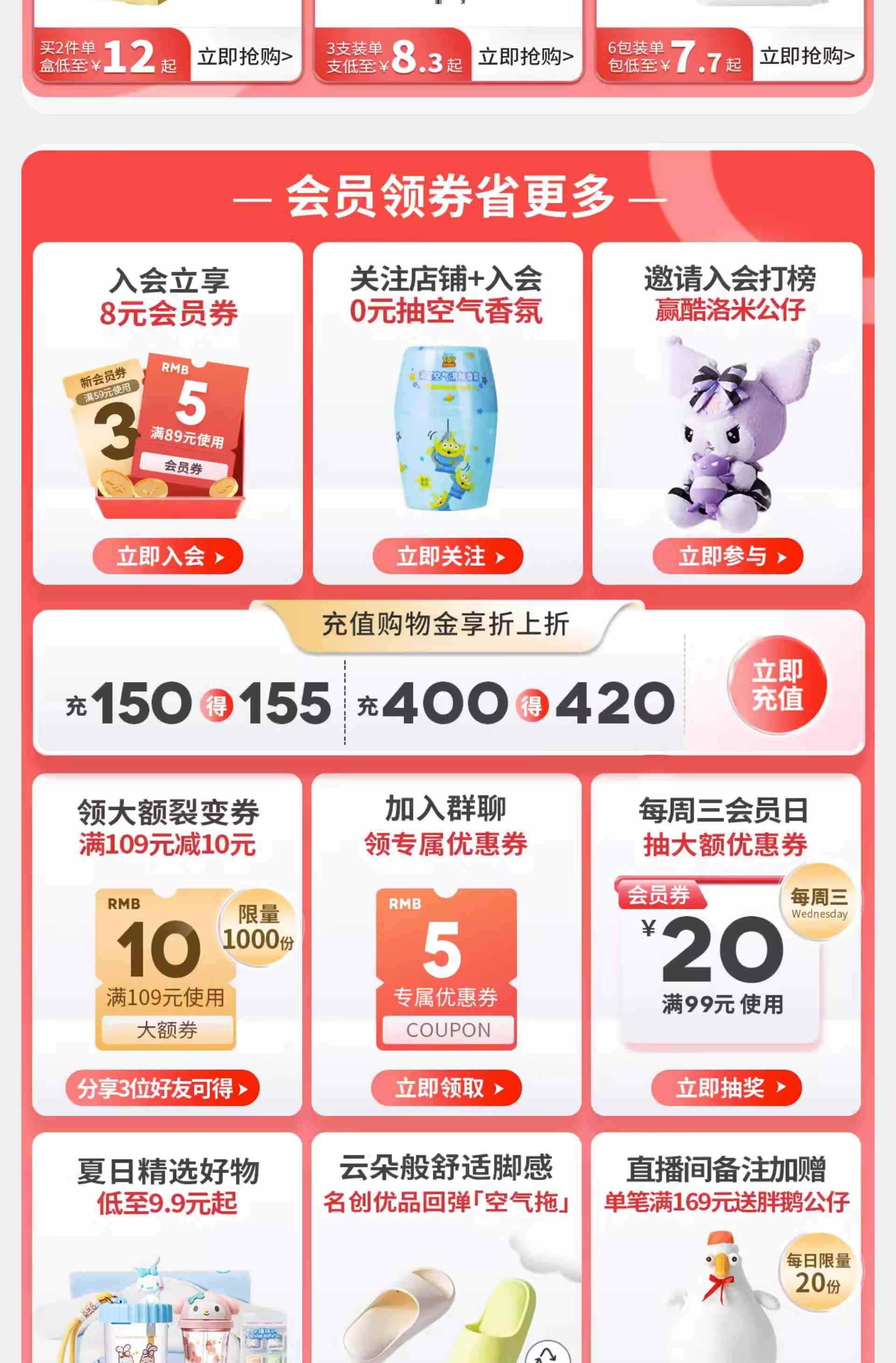The height and width of the screenshot is (1363, 896).
Task: Tap the round 立即充值 button
Action: tap(777, 684)
